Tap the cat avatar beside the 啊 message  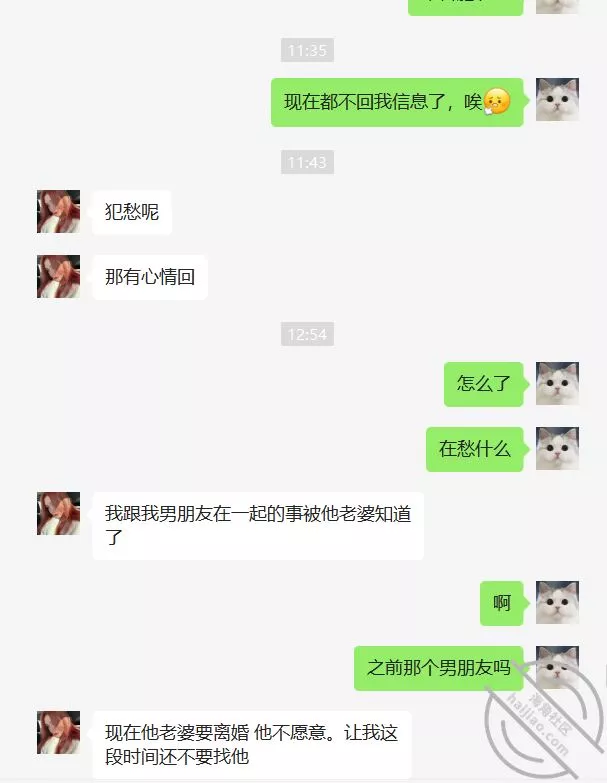(x=557, y=602)
